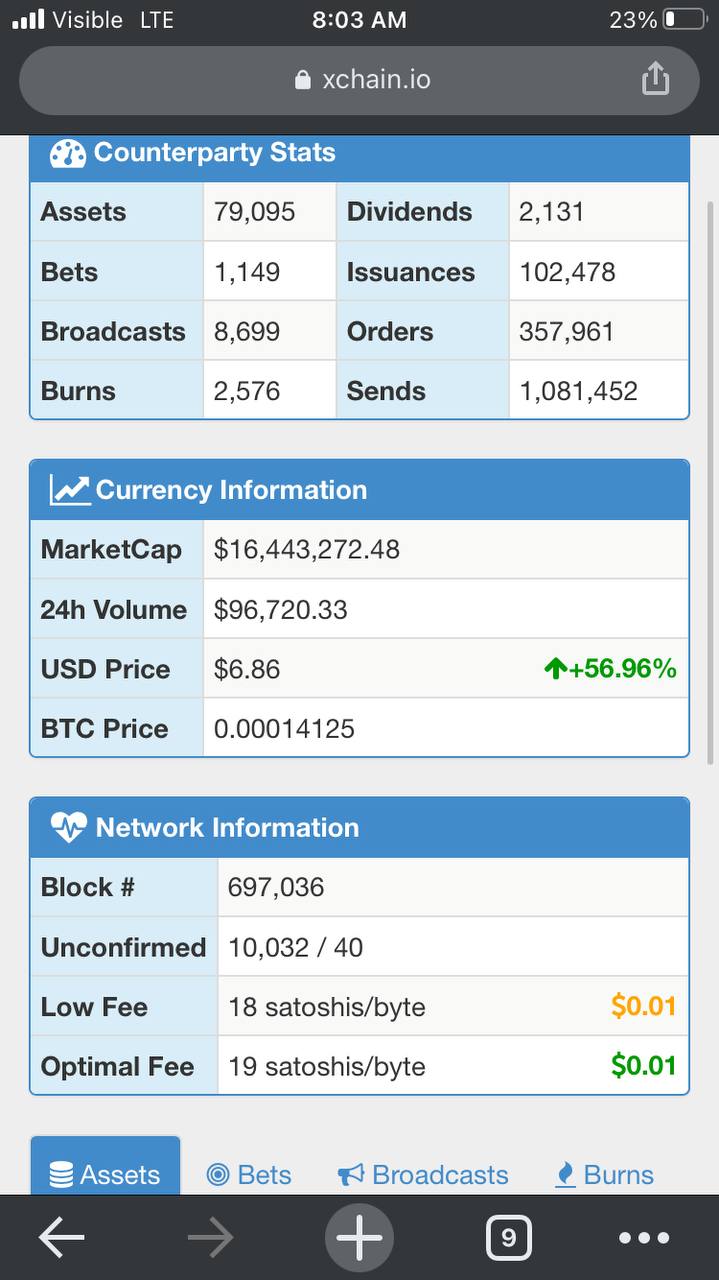Open the Burns tab
719x1280 pixels.
click(x=605, y=1174)
